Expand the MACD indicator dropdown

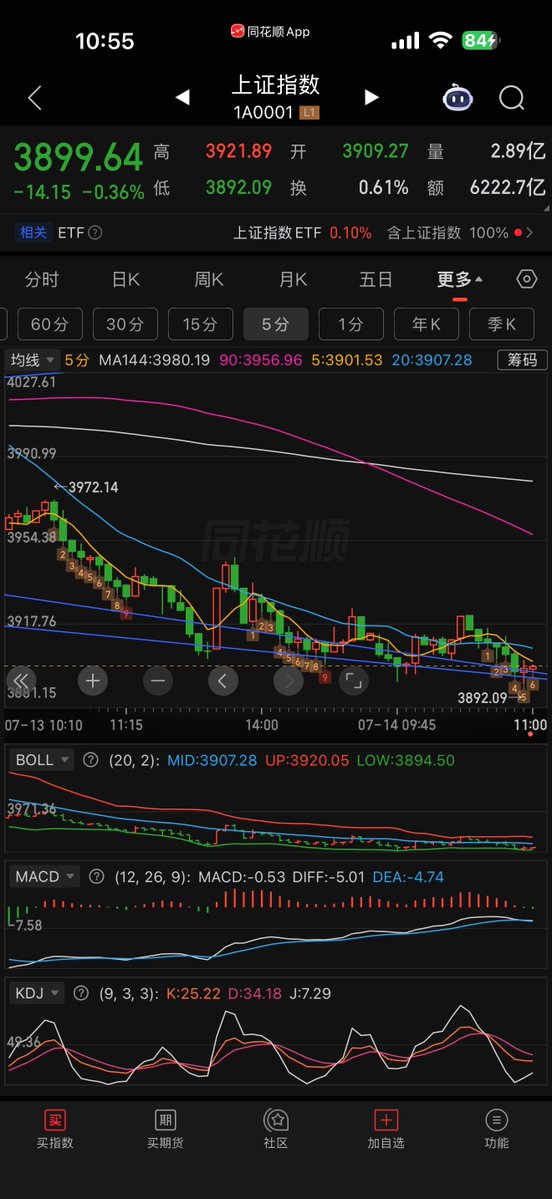[46, 876]
